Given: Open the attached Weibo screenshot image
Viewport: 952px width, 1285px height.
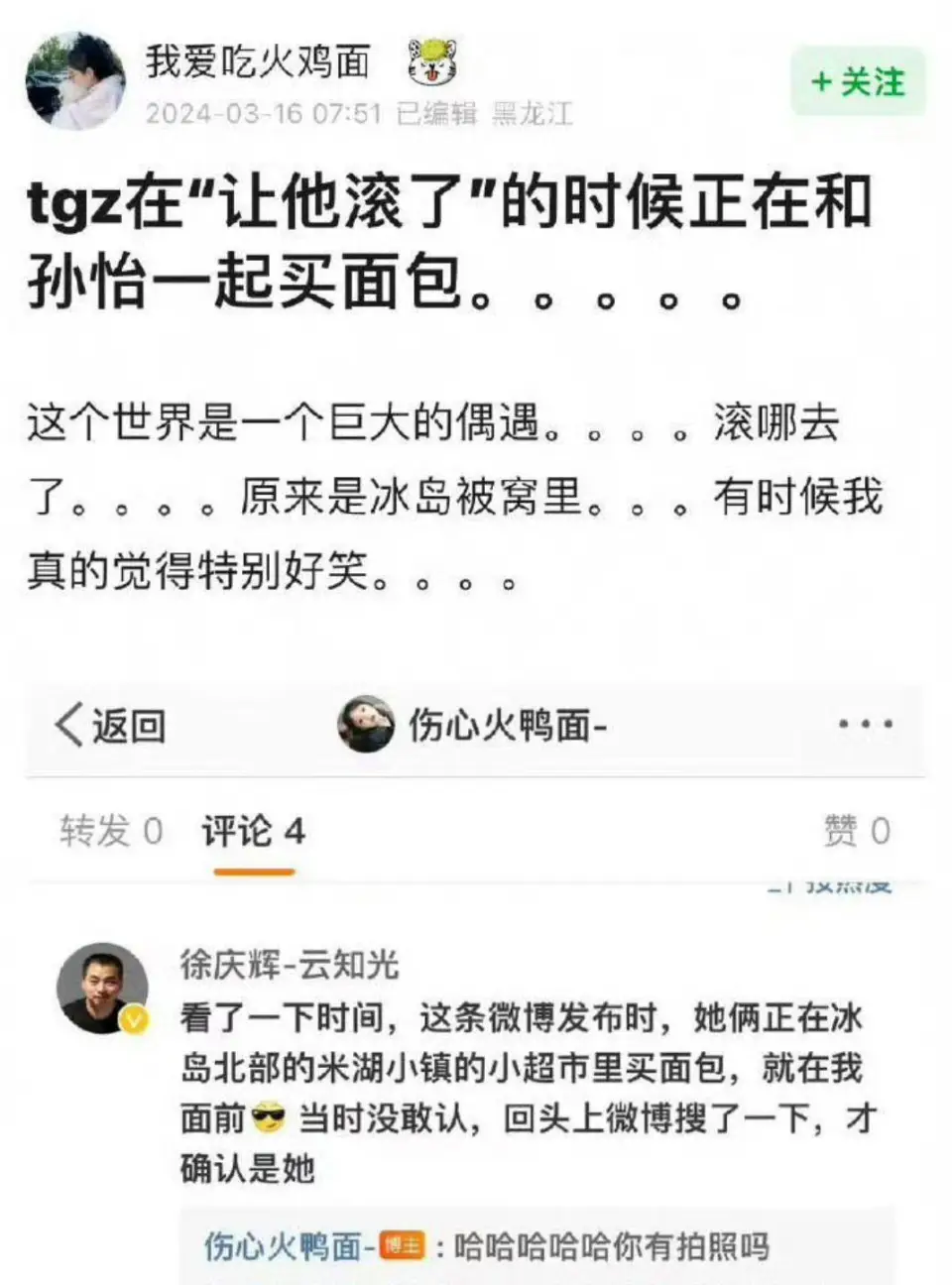Looking at the screenshot, I should pyautogui.click(x=476, y=982).
